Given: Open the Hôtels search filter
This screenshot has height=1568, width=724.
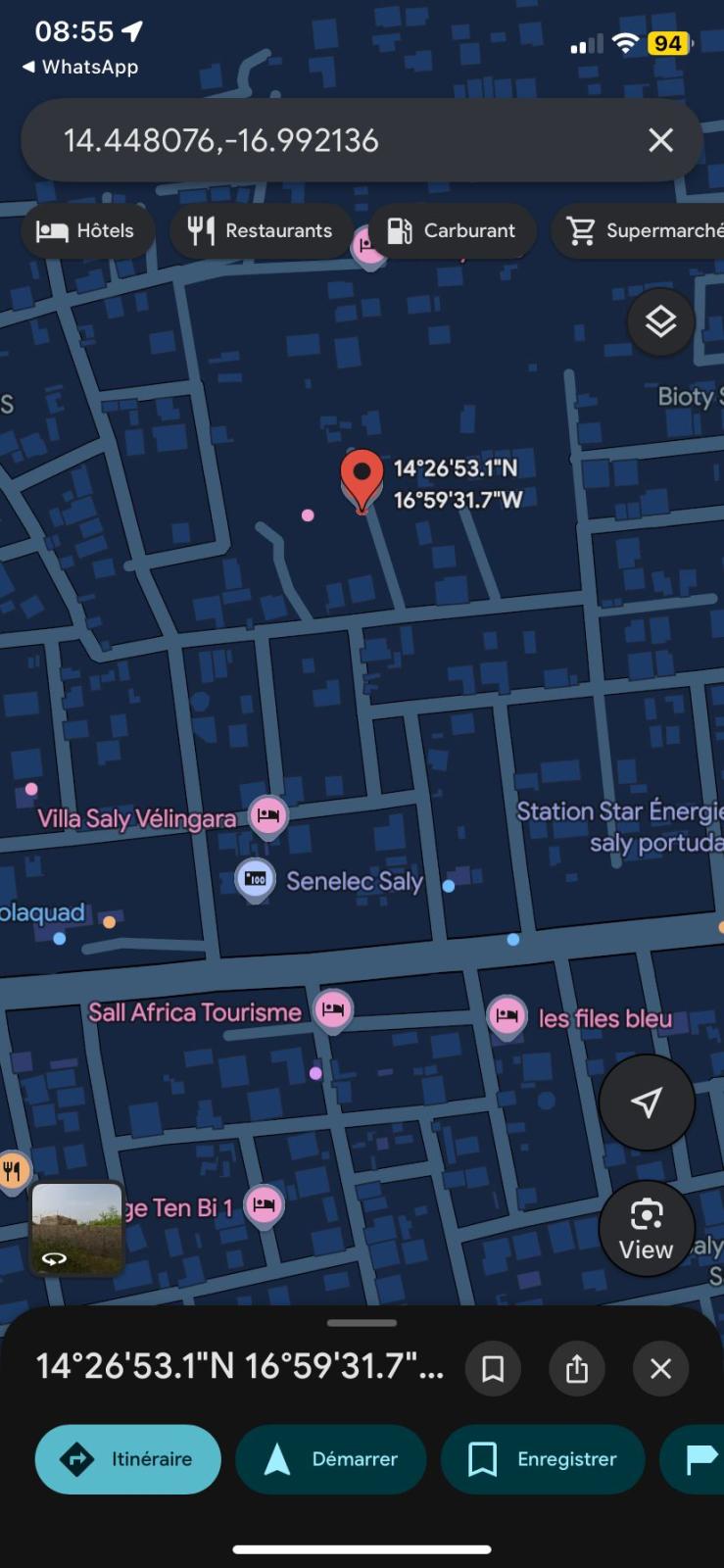Looking at the screenshot, I should 86,231.
